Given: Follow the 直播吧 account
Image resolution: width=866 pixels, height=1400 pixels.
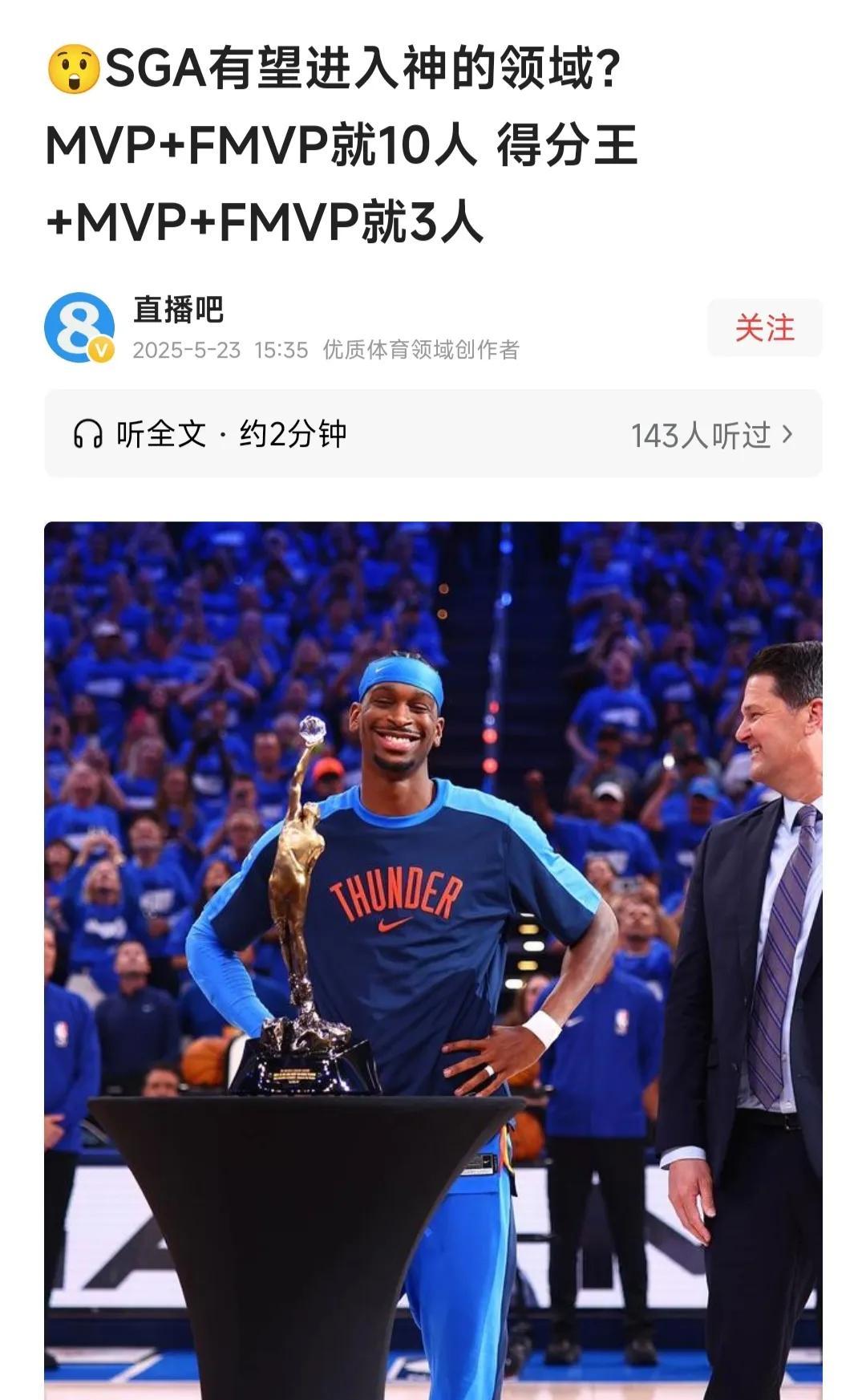Looking at the screenshot, I should pyautogui.click(x=764, y=328).
